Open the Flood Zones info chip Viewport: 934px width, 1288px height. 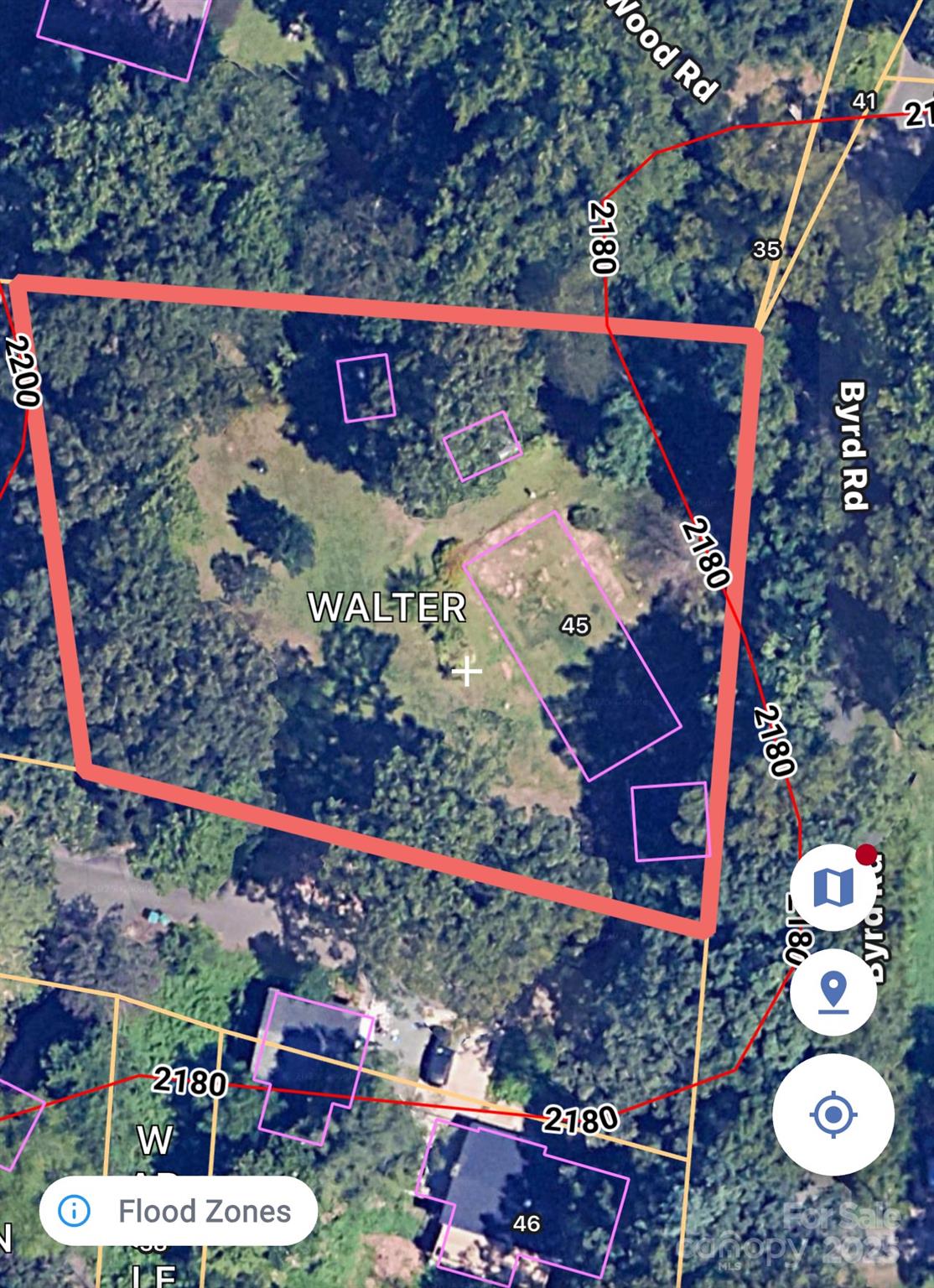(178, 1211)
